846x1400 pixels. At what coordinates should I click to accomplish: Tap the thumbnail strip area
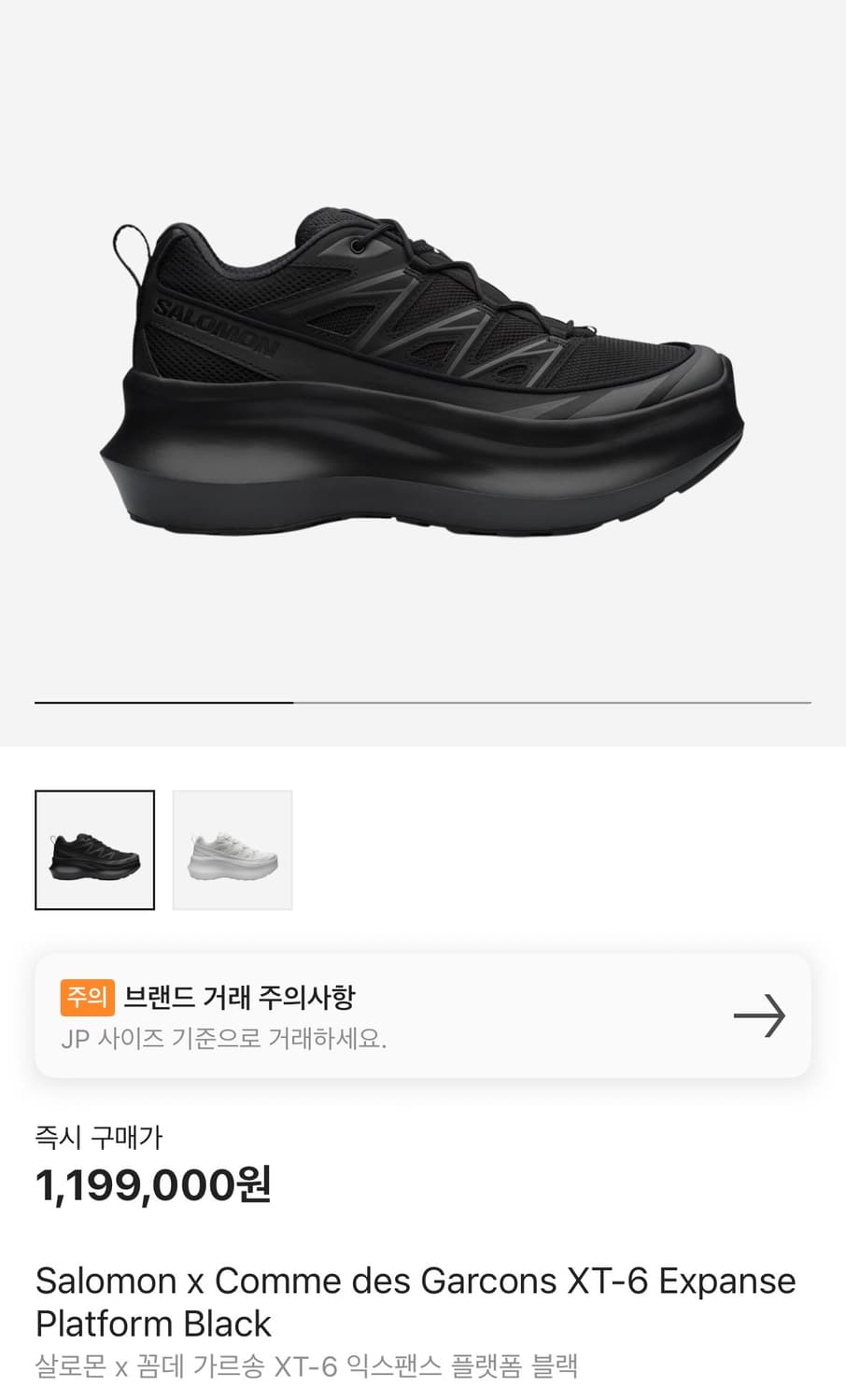coord(163,848)
